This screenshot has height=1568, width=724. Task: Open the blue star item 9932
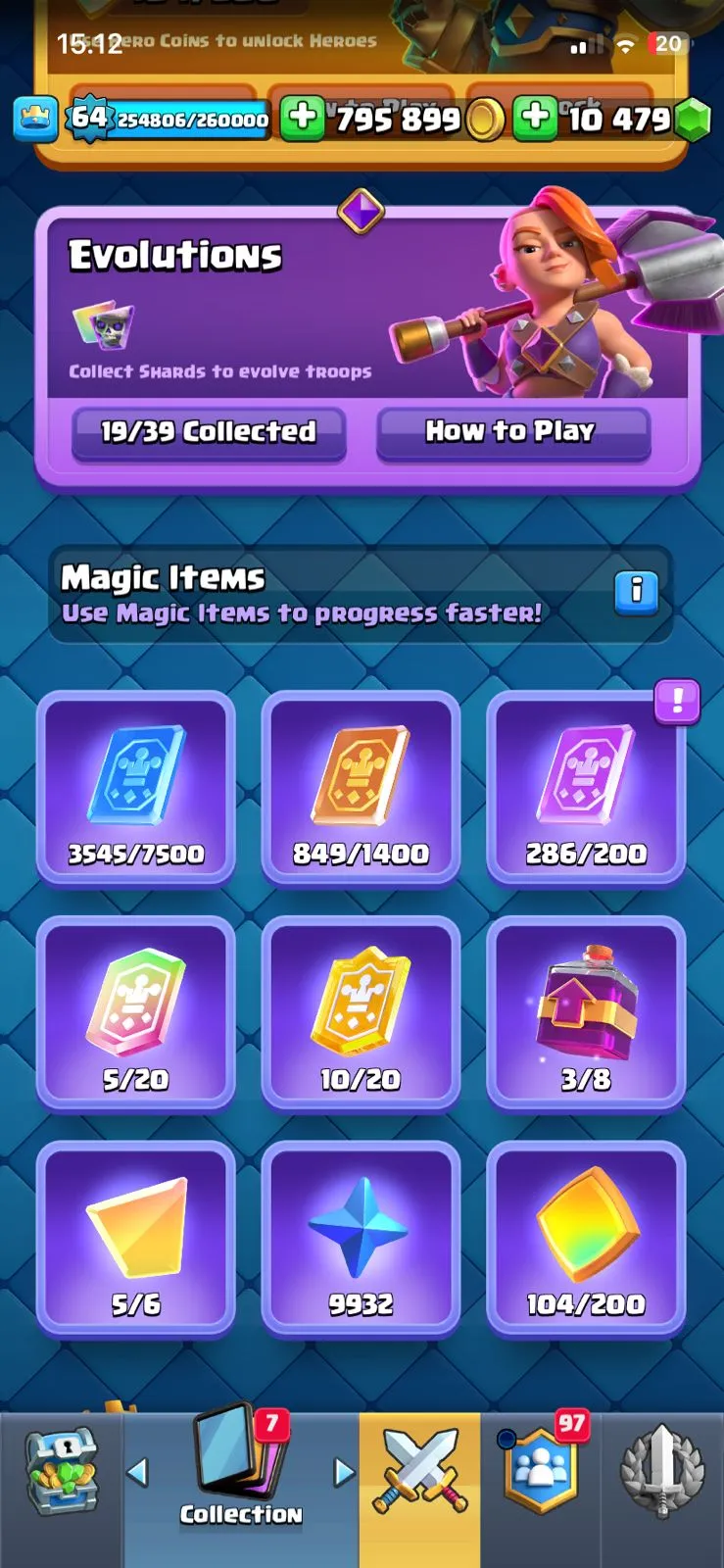[361, 1238]
